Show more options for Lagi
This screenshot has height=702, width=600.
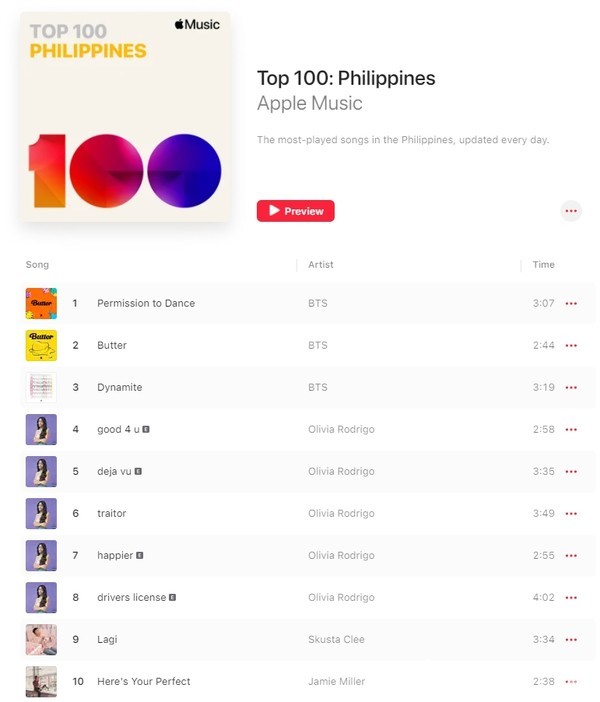click(571, 639)
